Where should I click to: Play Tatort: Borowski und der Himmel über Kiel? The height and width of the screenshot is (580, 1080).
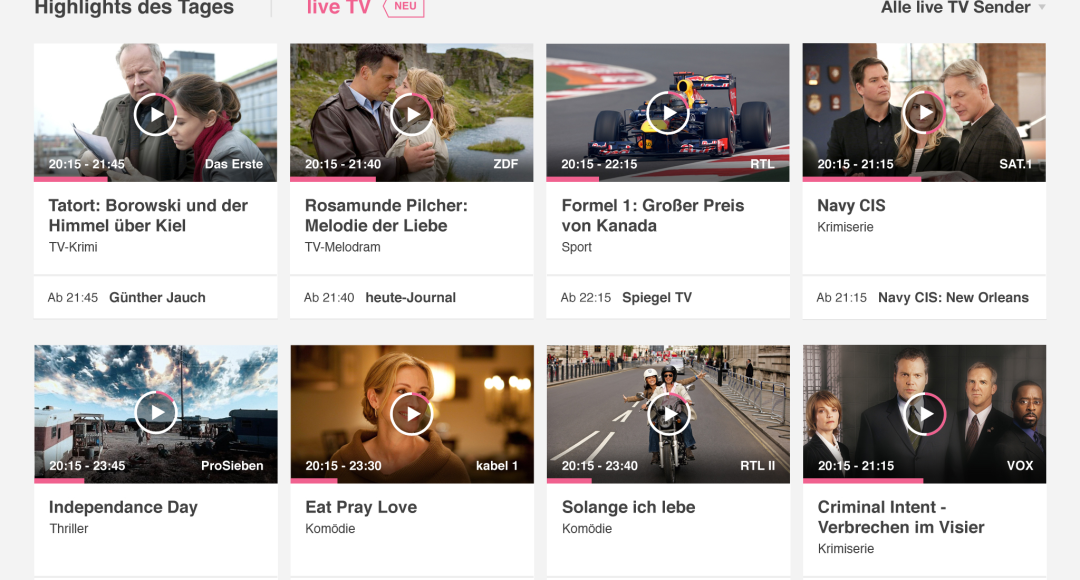[155, 115]
